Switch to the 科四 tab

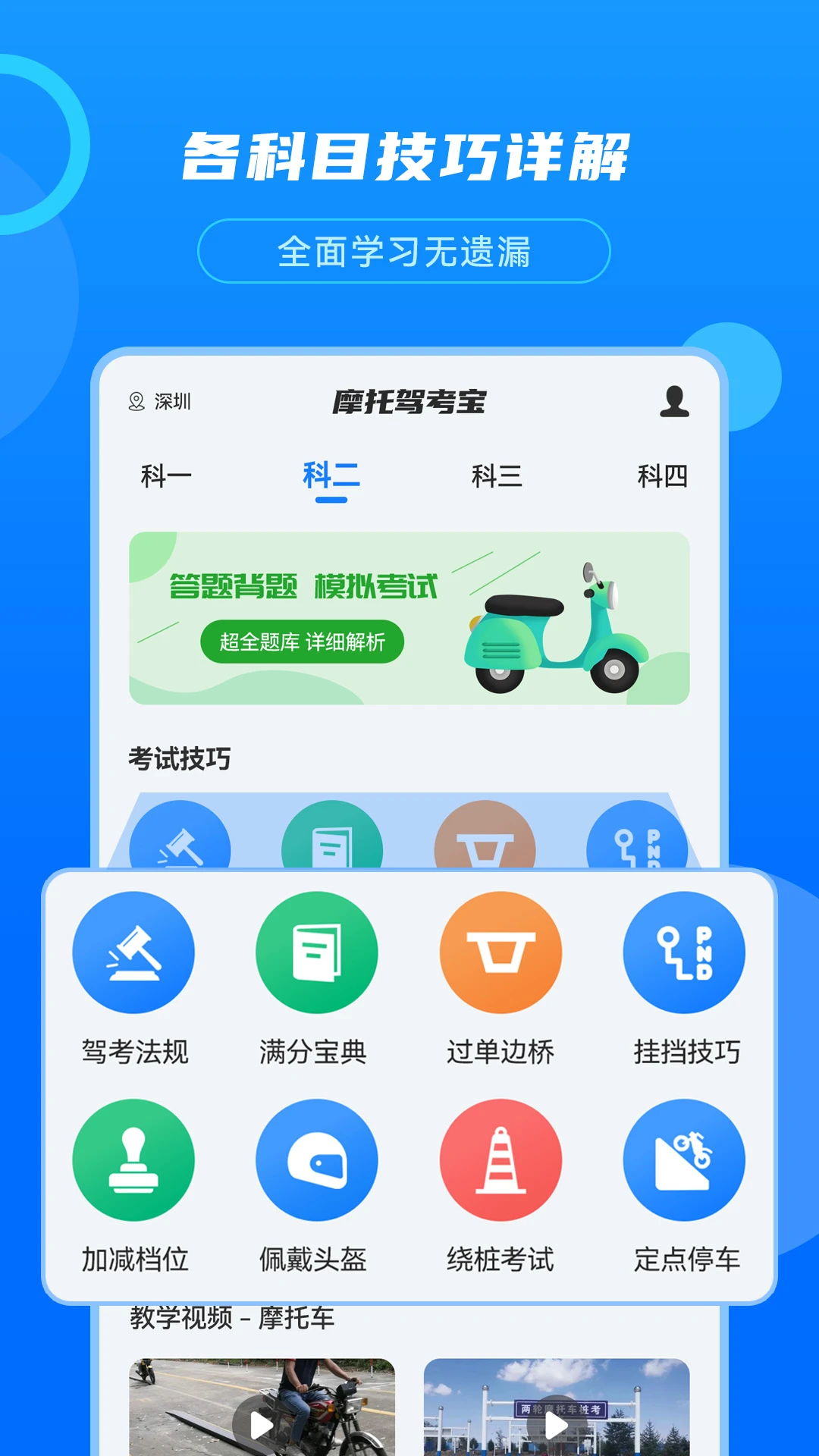pyautogui.click(x=664, y=475)
